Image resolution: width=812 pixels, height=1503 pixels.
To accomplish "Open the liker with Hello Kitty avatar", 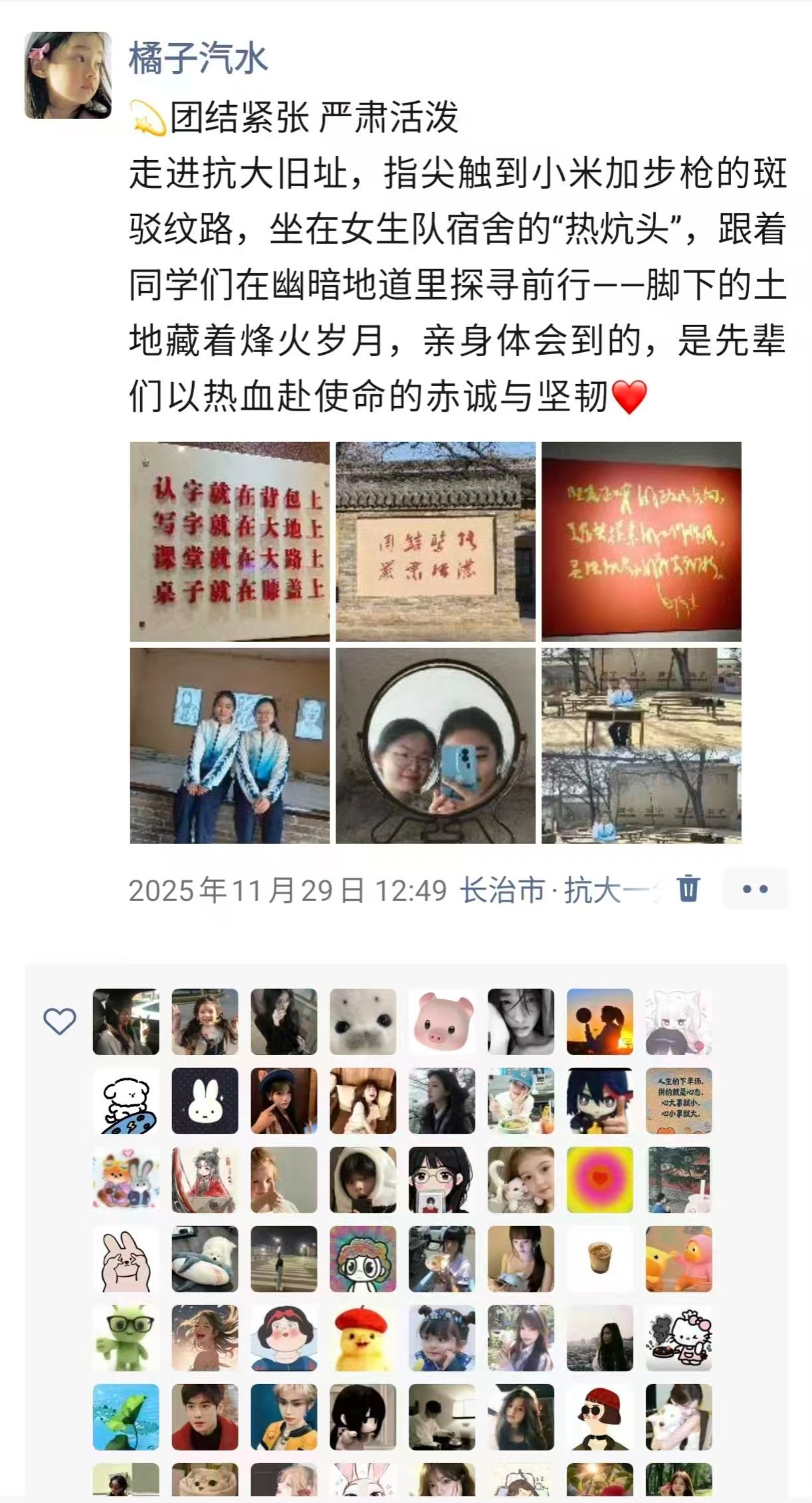I will point(678,1338).
